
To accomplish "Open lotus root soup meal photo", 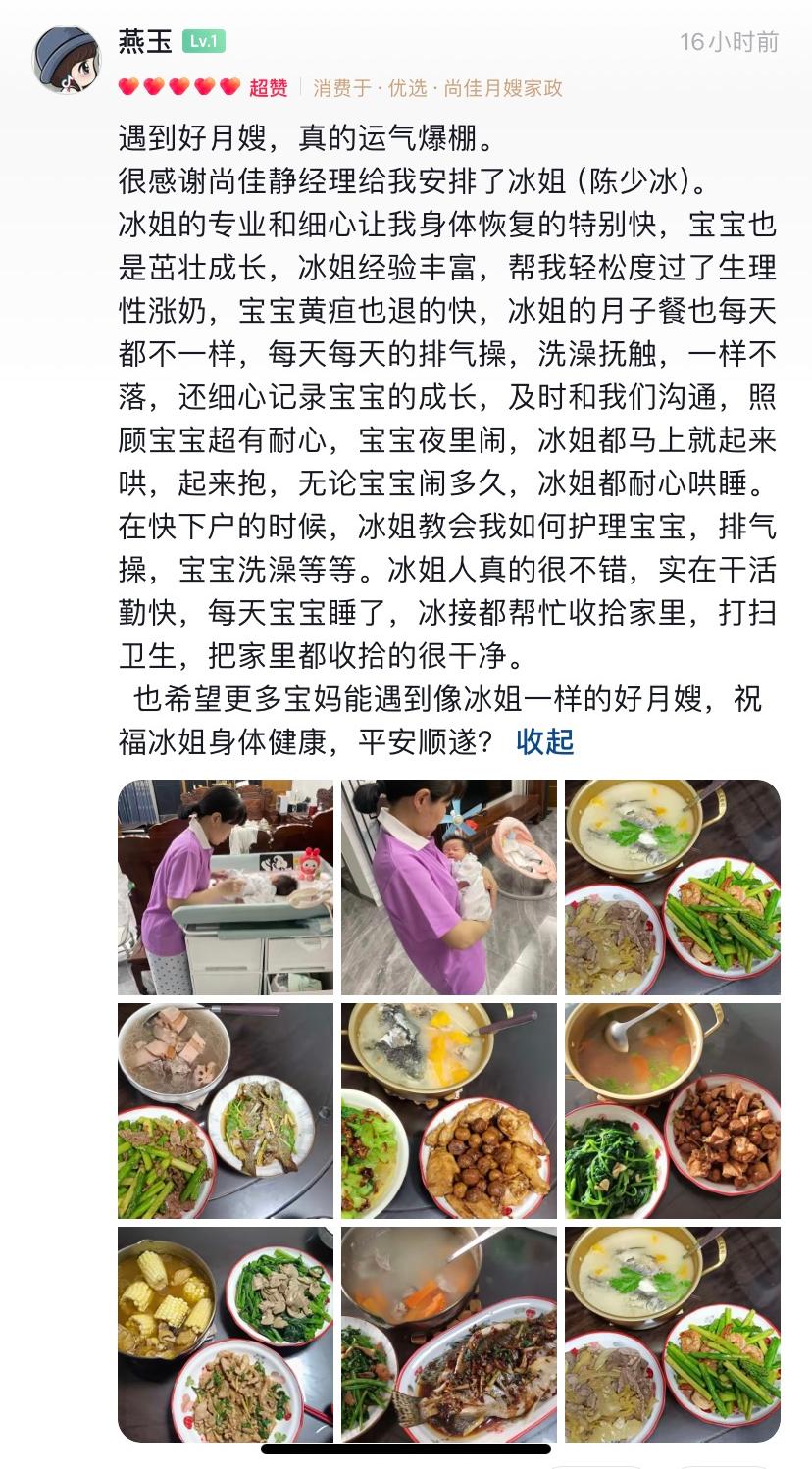I will pyautogui.click(x=226, y=1110).
